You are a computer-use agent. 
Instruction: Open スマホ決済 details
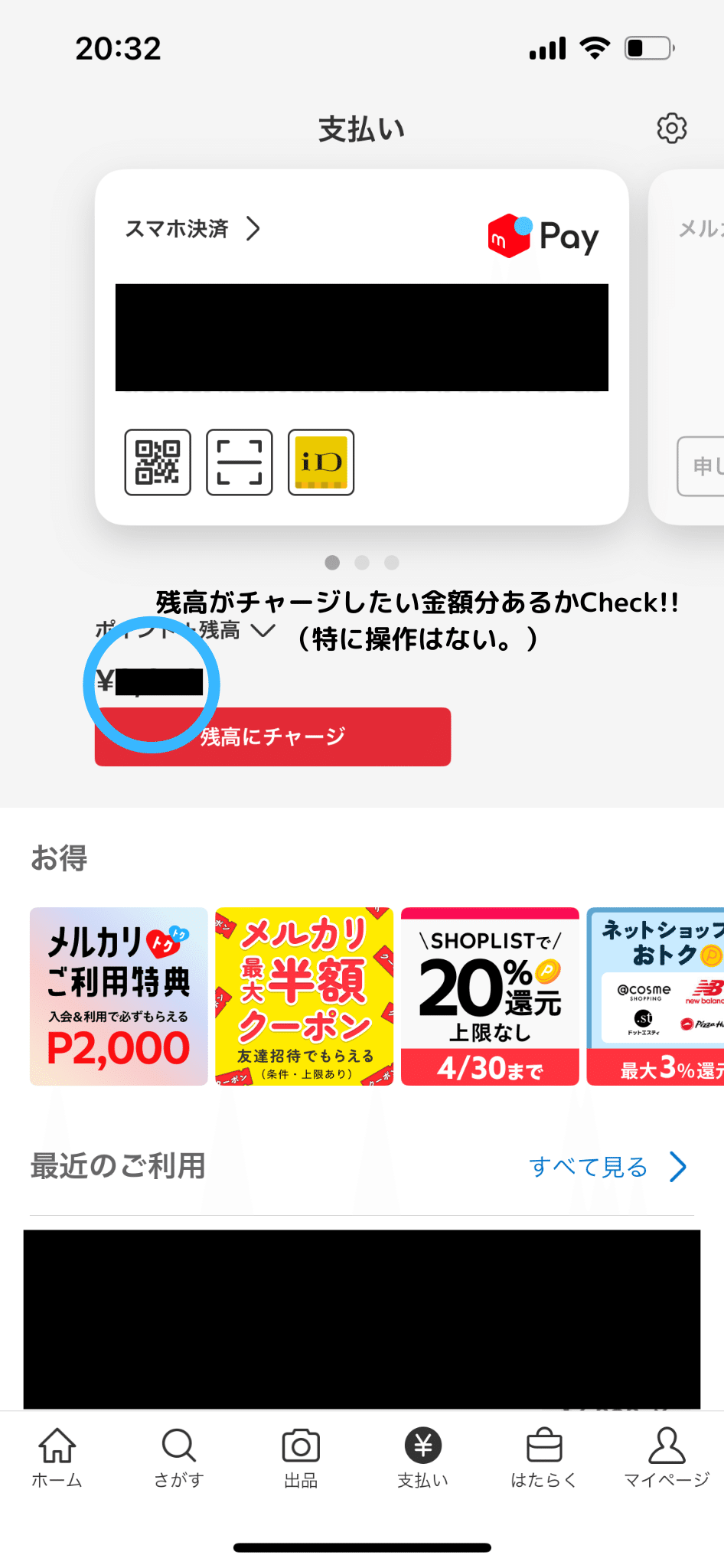click(x=193, y=228)
